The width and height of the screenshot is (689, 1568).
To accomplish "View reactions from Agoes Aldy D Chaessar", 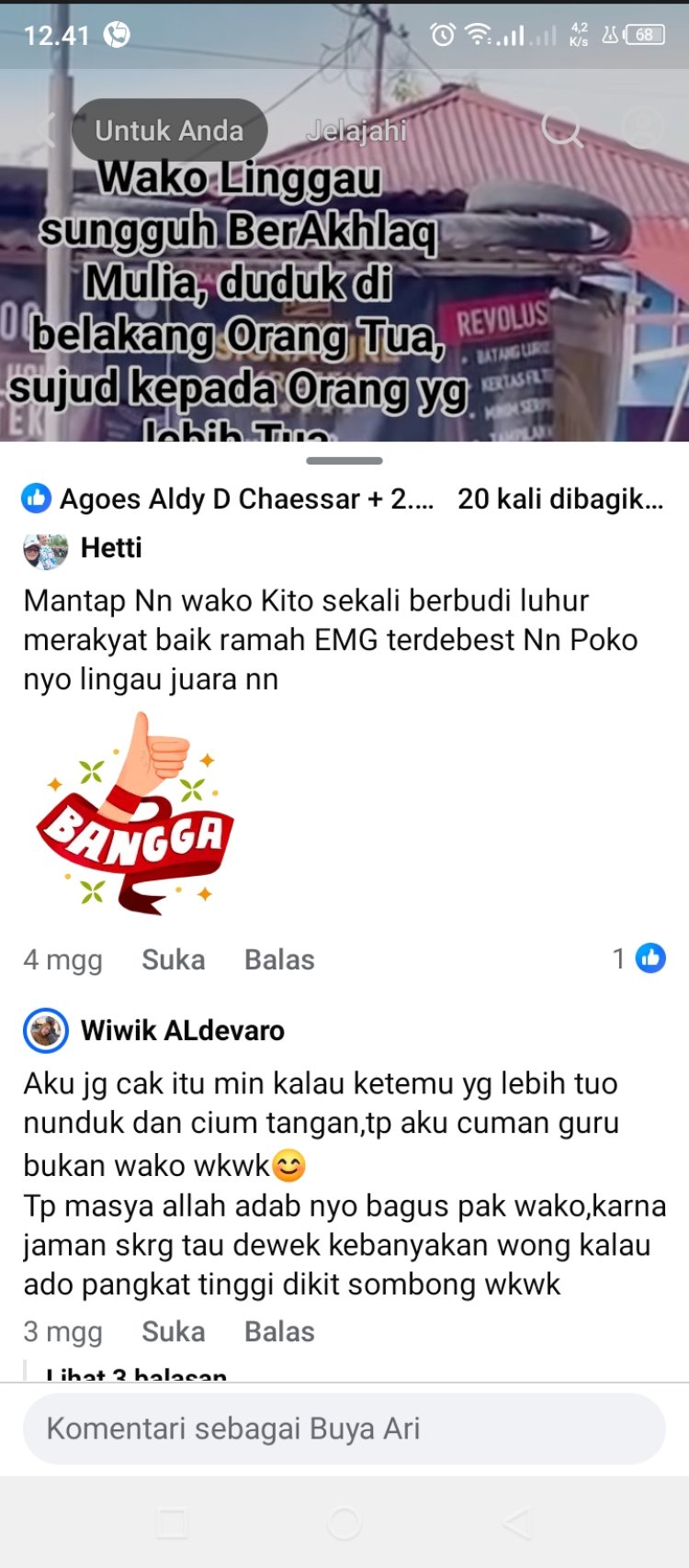I will 230,498.
